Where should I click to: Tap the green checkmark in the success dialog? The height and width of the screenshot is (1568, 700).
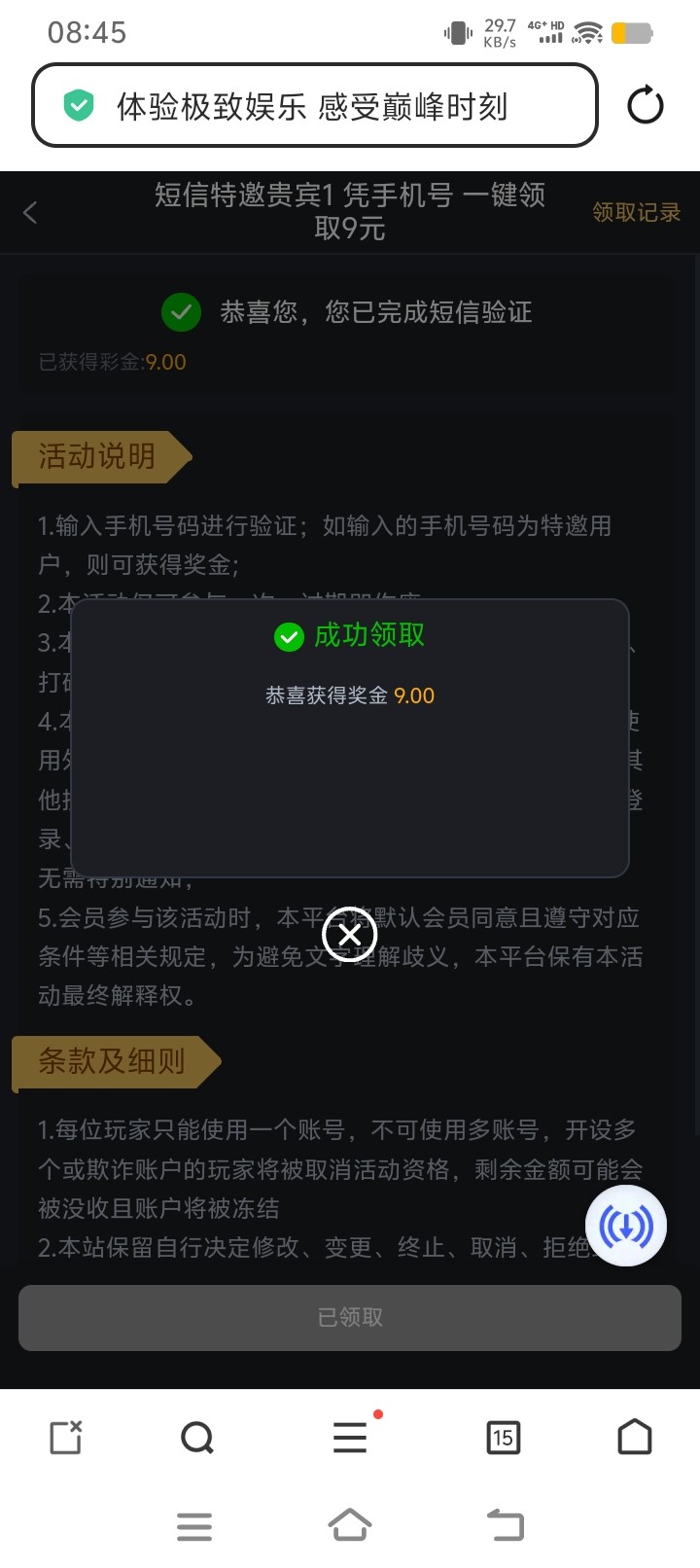(x=289, y=637)
